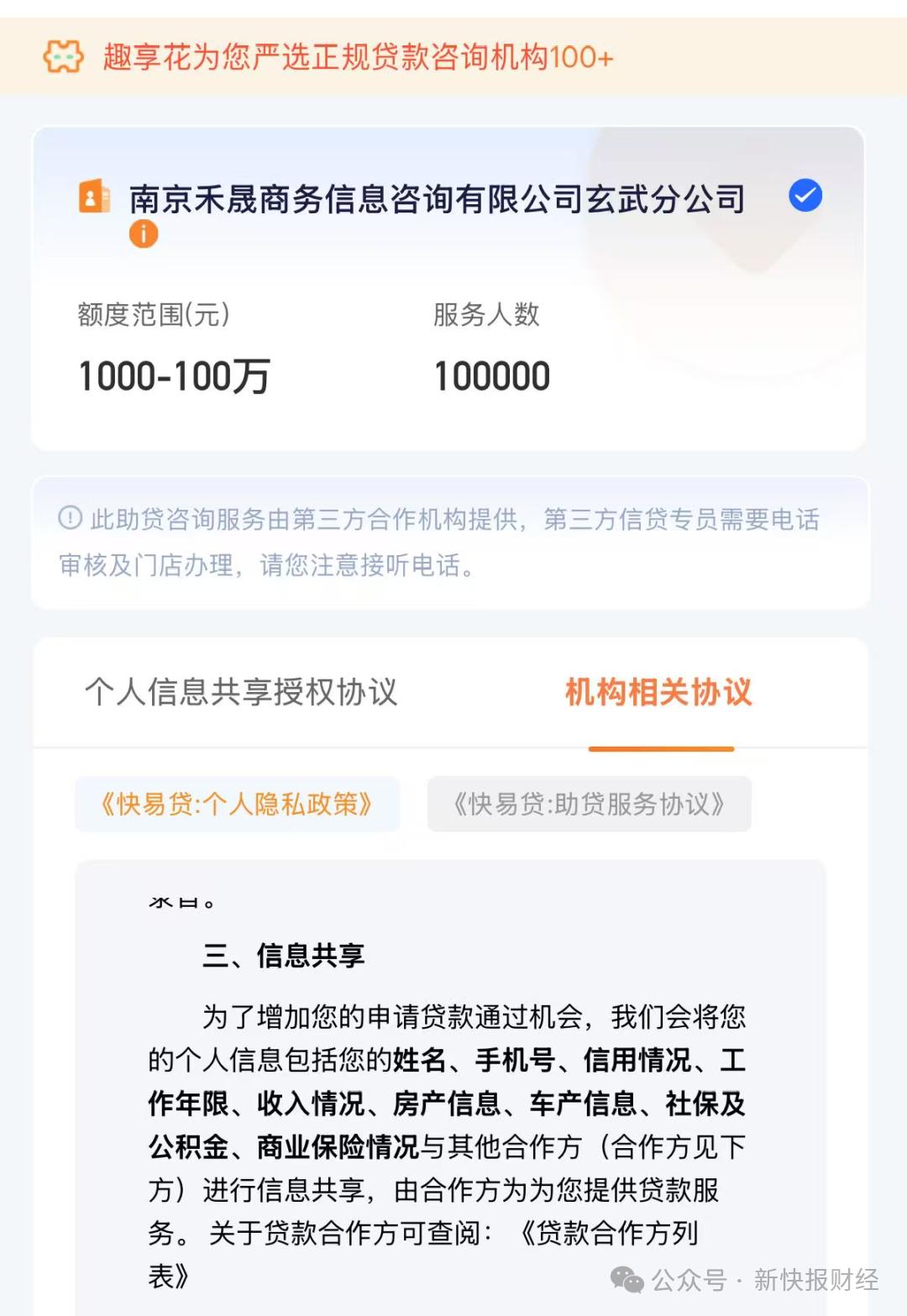Screen dimensions: 907x1316
Task: Click the 趣享花 puzzle logo icon
Action: coord(60,57)
